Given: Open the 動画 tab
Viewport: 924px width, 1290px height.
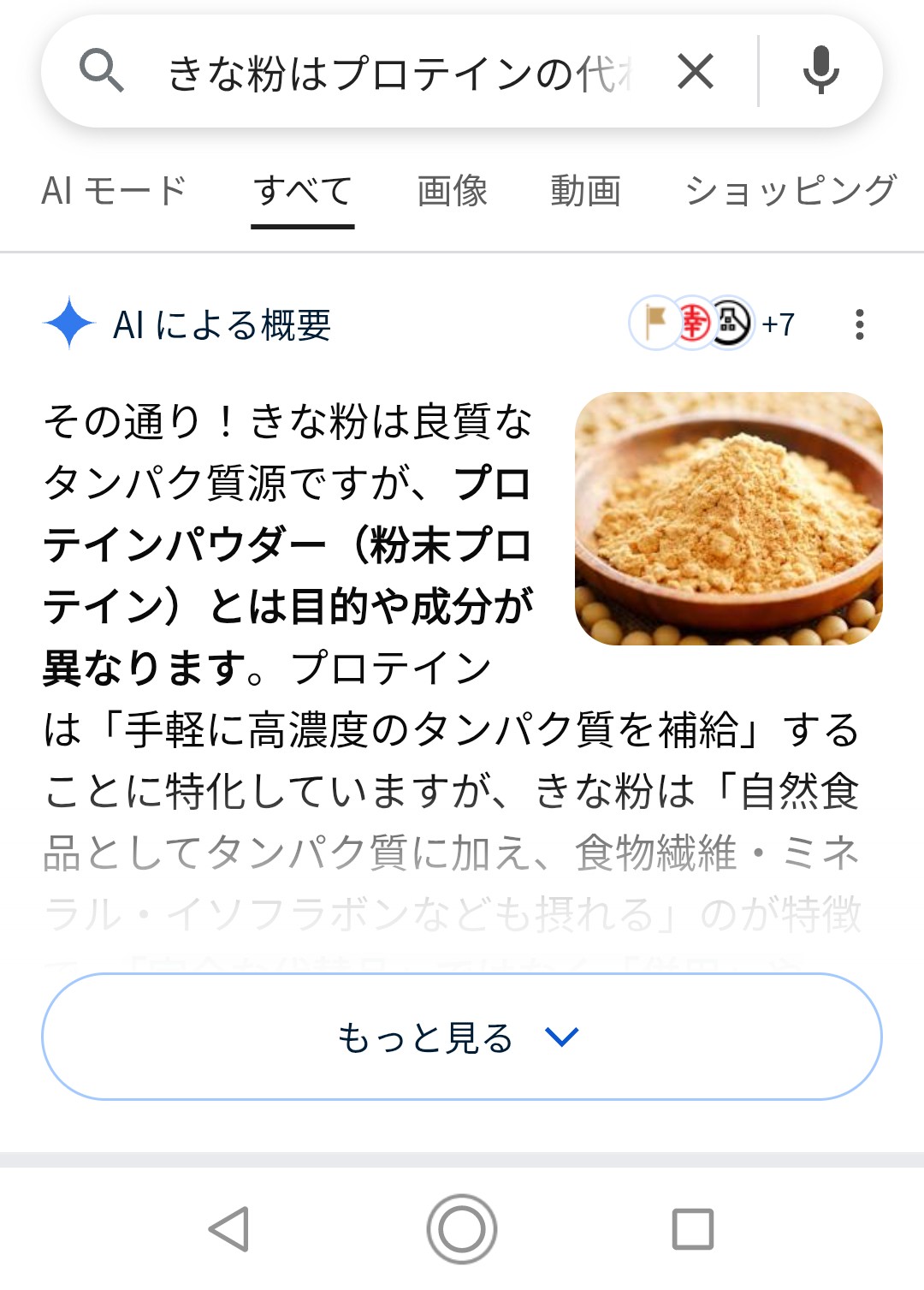Looking at the screenshot, I should point(585,190).
